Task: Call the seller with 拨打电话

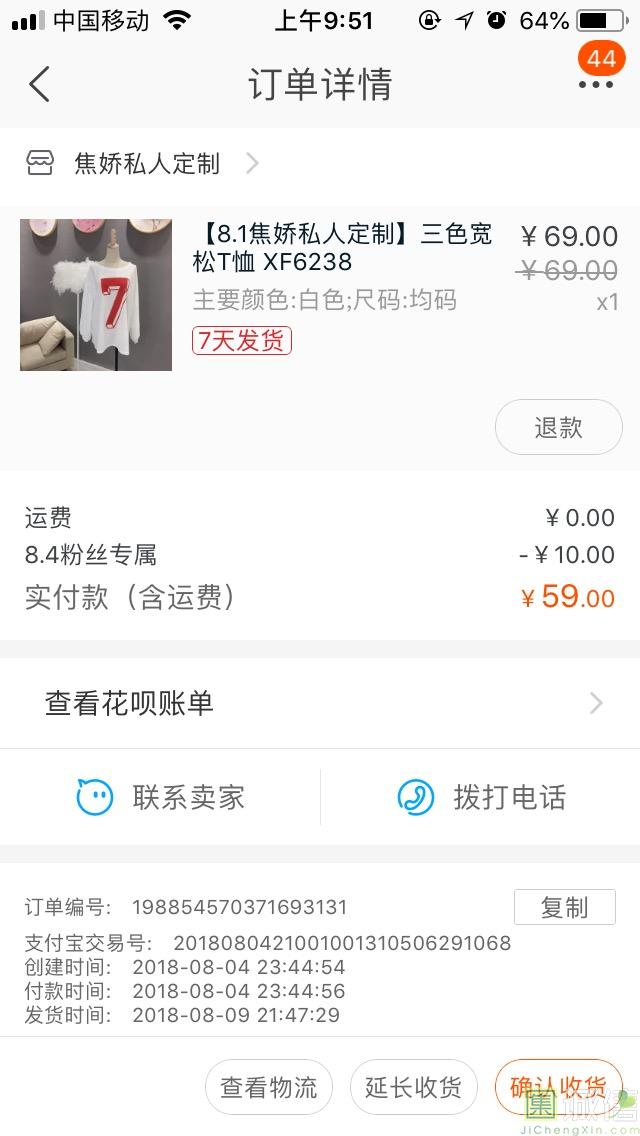Action: click(x=482, y=797)
